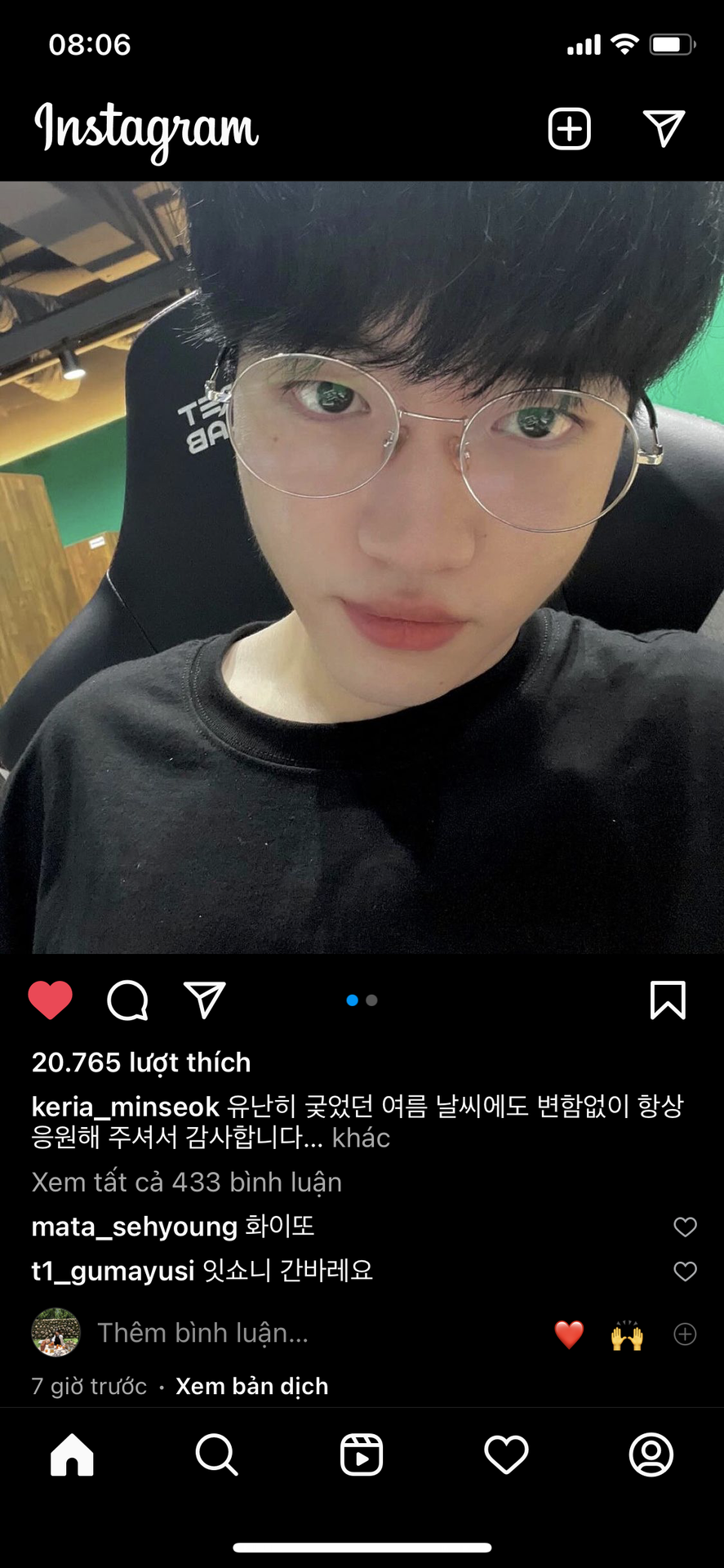This screenshot has height=1568, width=724.
Task: Go to your Profile tab
Action: 651,1454
